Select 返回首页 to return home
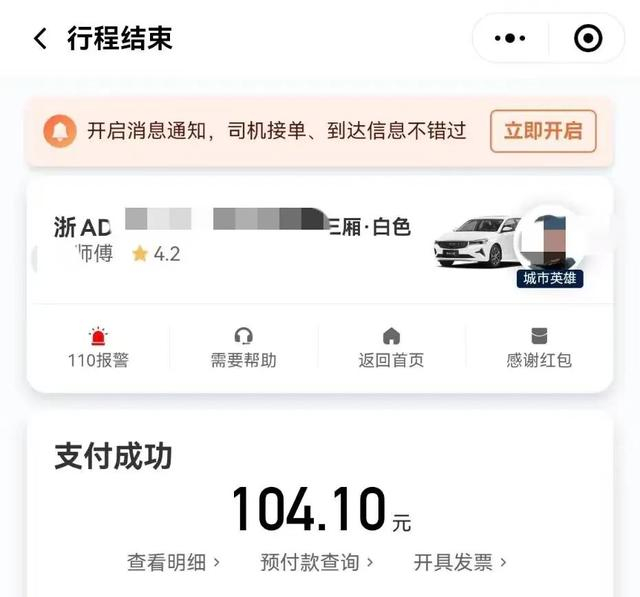This screenshot has width=640, height=597. pyautogui.click(x=391, y=348)
